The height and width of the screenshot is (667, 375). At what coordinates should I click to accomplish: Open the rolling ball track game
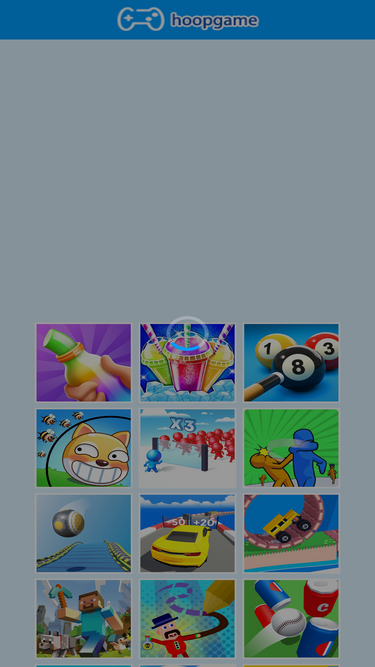(x=84, y=533)
